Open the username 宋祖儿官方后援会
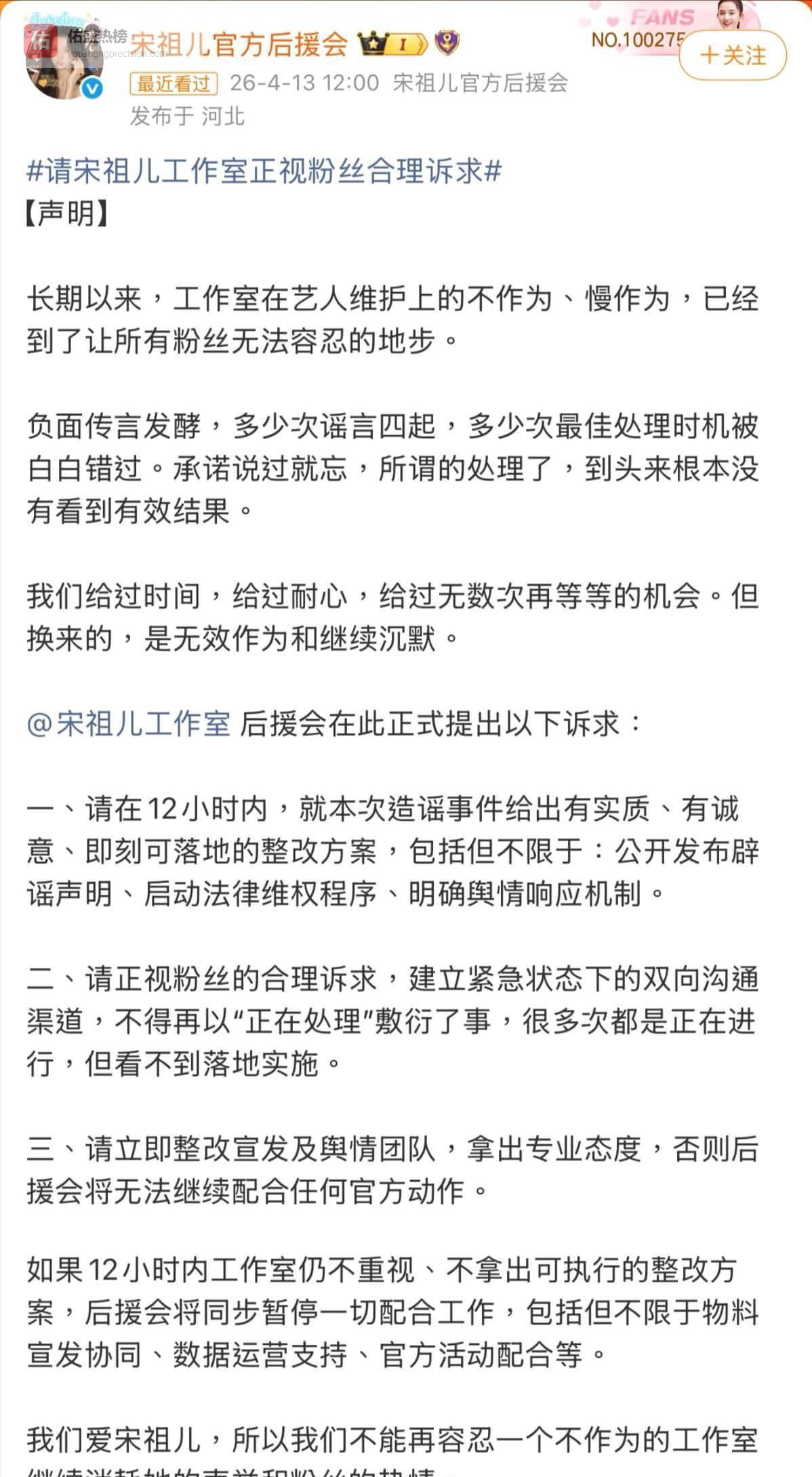812x1477 pixels. pos(239,44)
